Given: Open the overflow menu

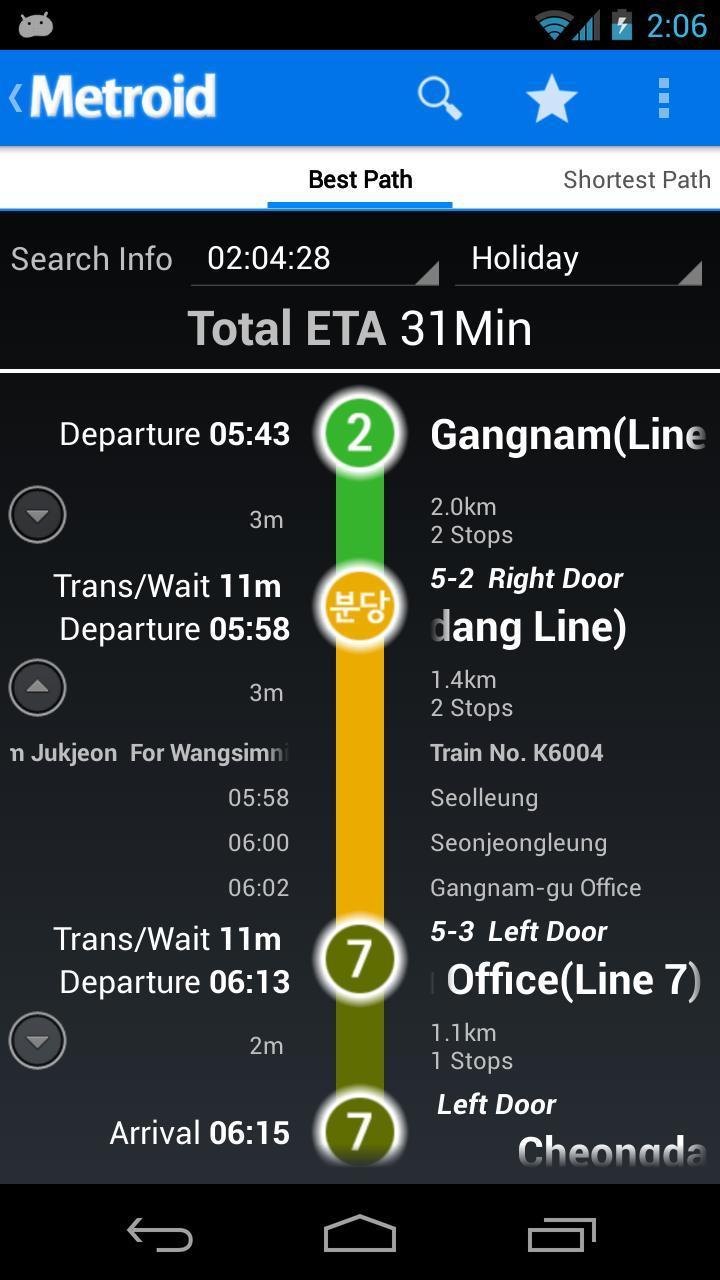Looking at the screenshot, I should click(663, 98).
